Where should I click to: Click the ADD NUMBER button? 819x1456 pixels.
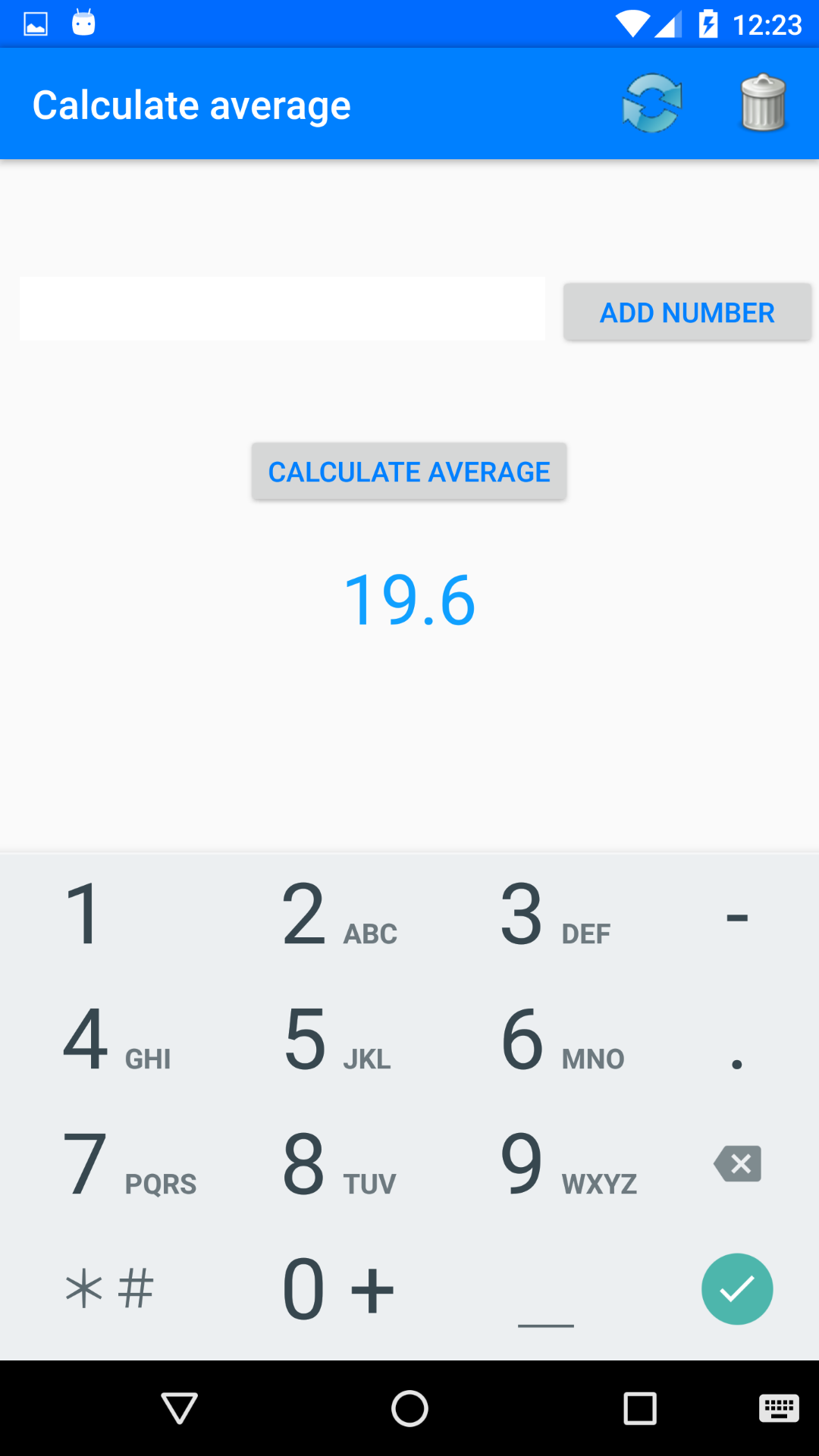[x=687, y=312]
